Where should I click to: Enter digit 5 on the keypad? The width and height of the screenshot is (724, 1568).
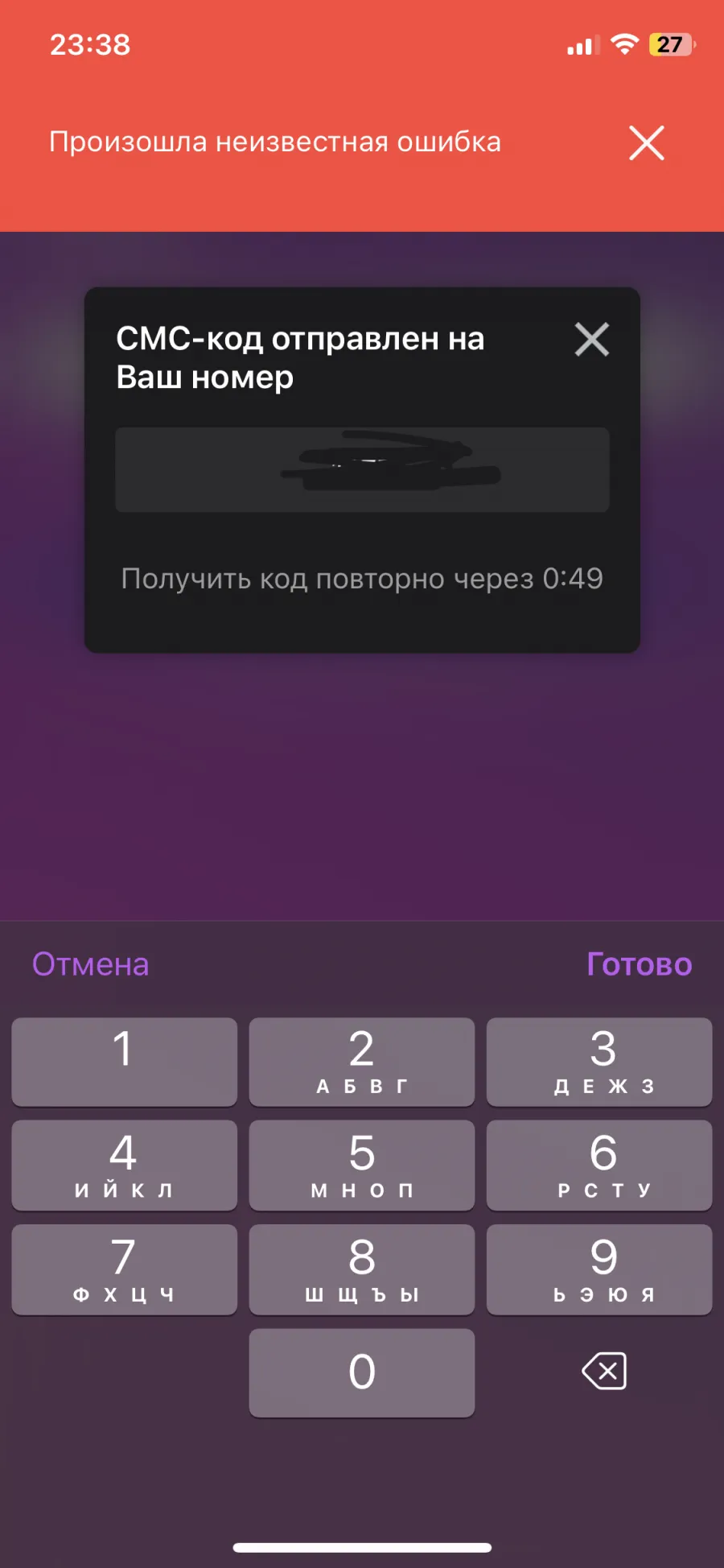[x=362, y=1165]
